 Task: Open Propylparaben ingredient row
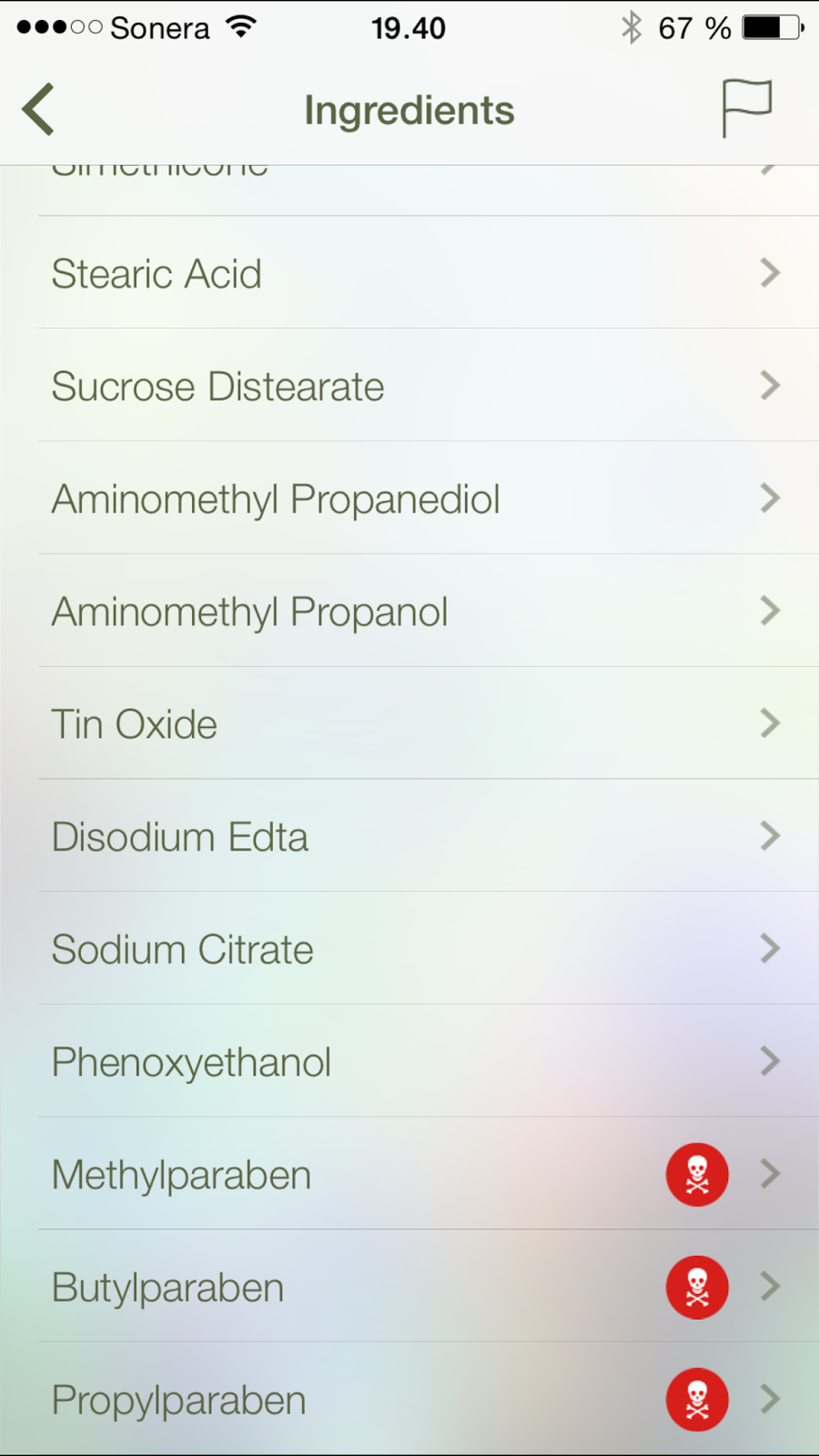click(x=409, y=1400)
